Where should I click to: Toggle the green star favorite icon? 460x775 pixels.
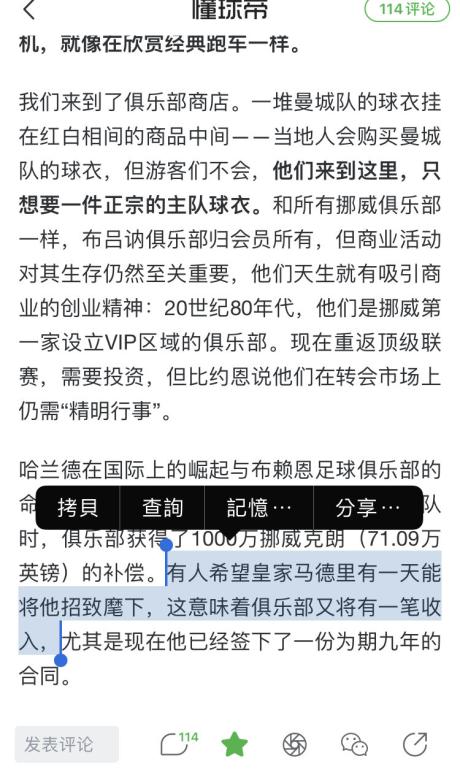(234, 744)
